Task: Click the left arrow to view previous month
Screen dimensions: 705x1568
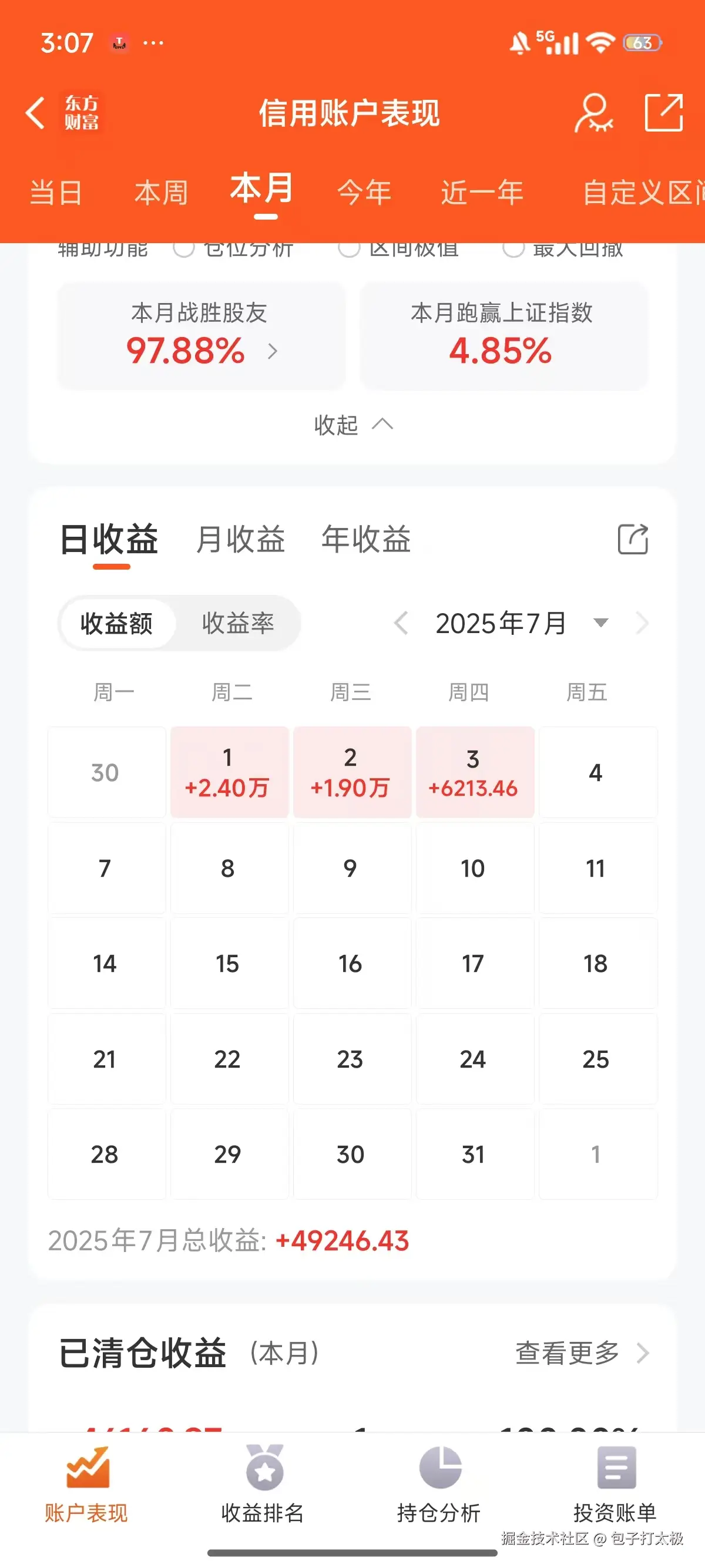Action: pyautogui.click(x=401, y=623)
